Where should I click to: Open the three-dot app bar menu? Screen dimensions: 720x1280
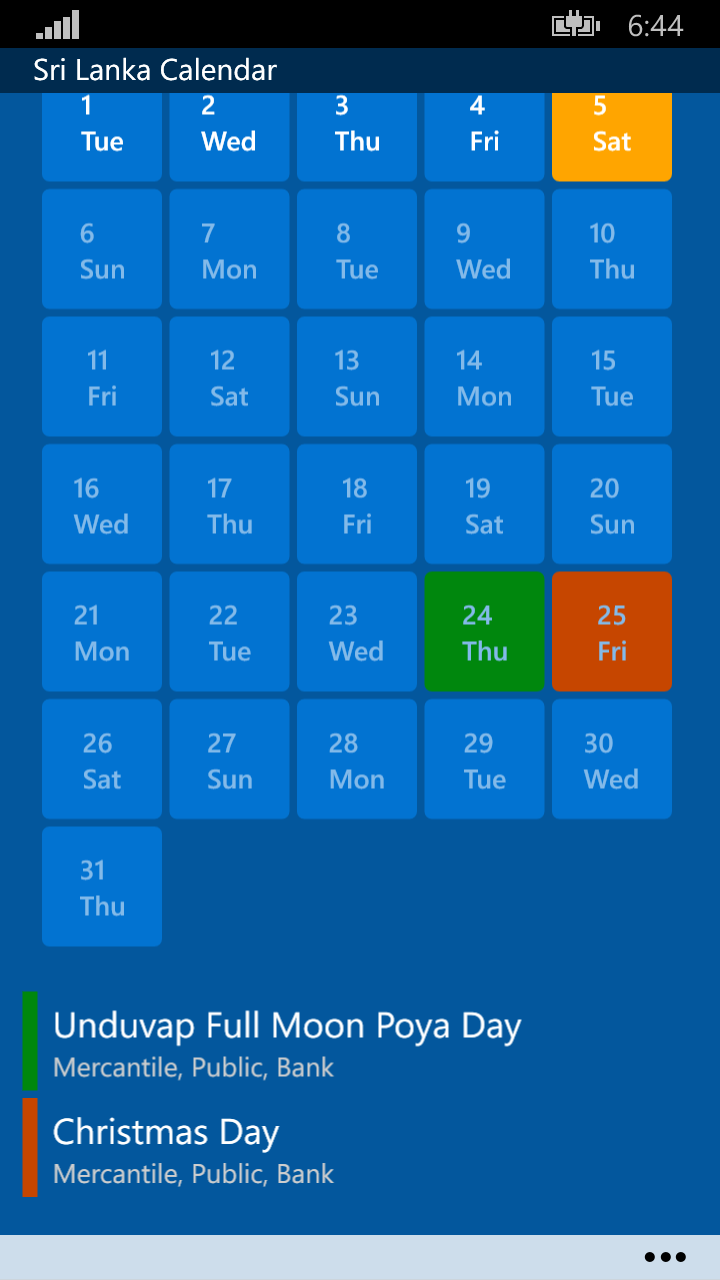pos(665,1257)
